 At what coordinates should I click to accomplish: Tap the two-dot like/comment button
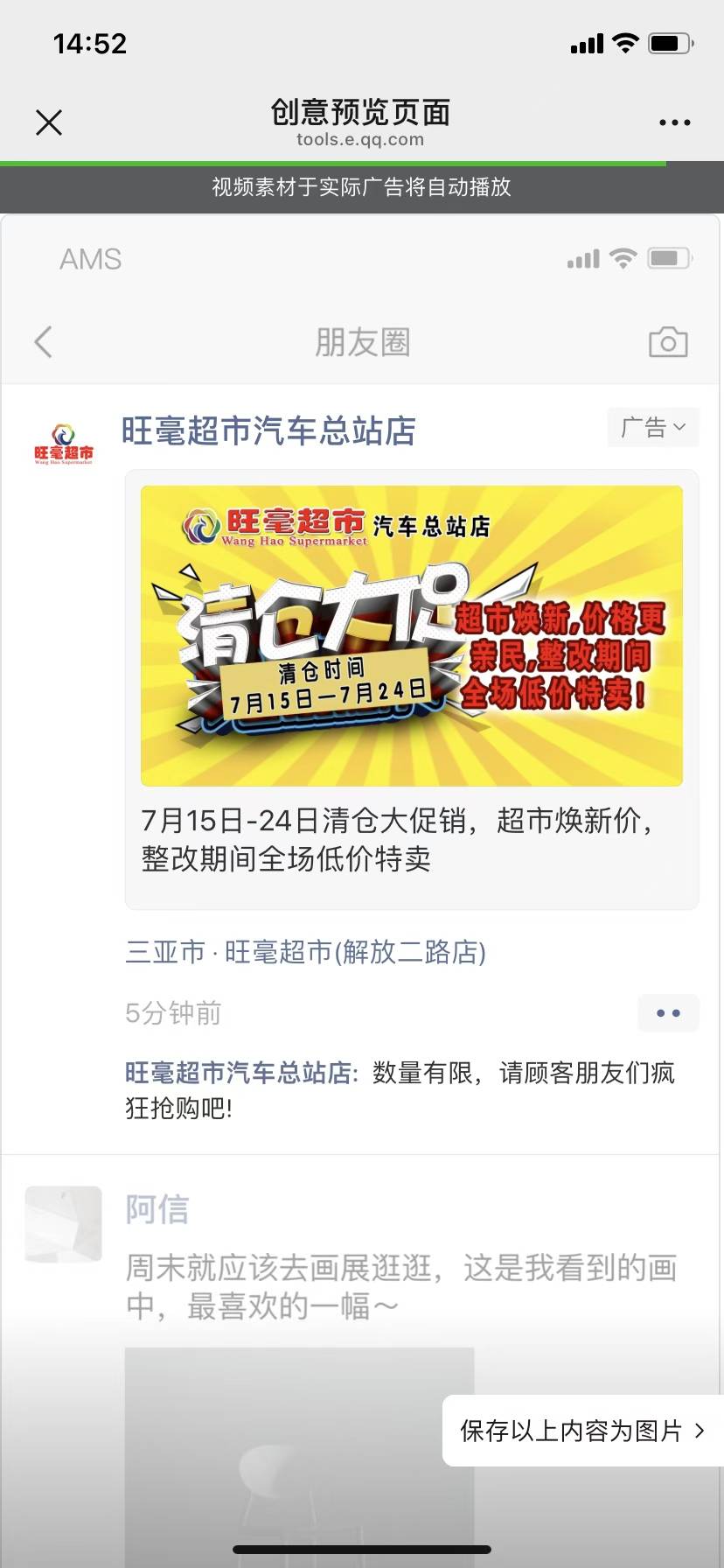(668, 1013)
